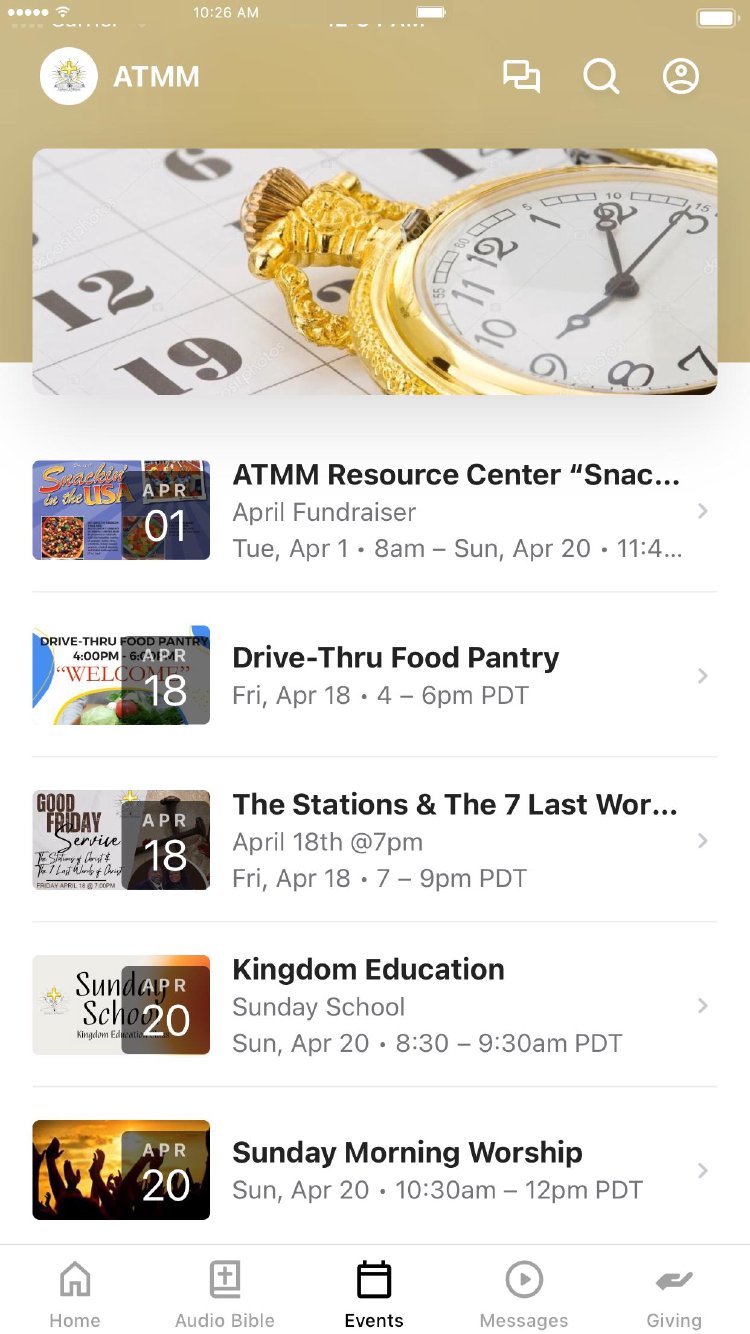750x1334 pixels.
Task: Switch to the Messages tab
Action: (x=524, y=1294)
